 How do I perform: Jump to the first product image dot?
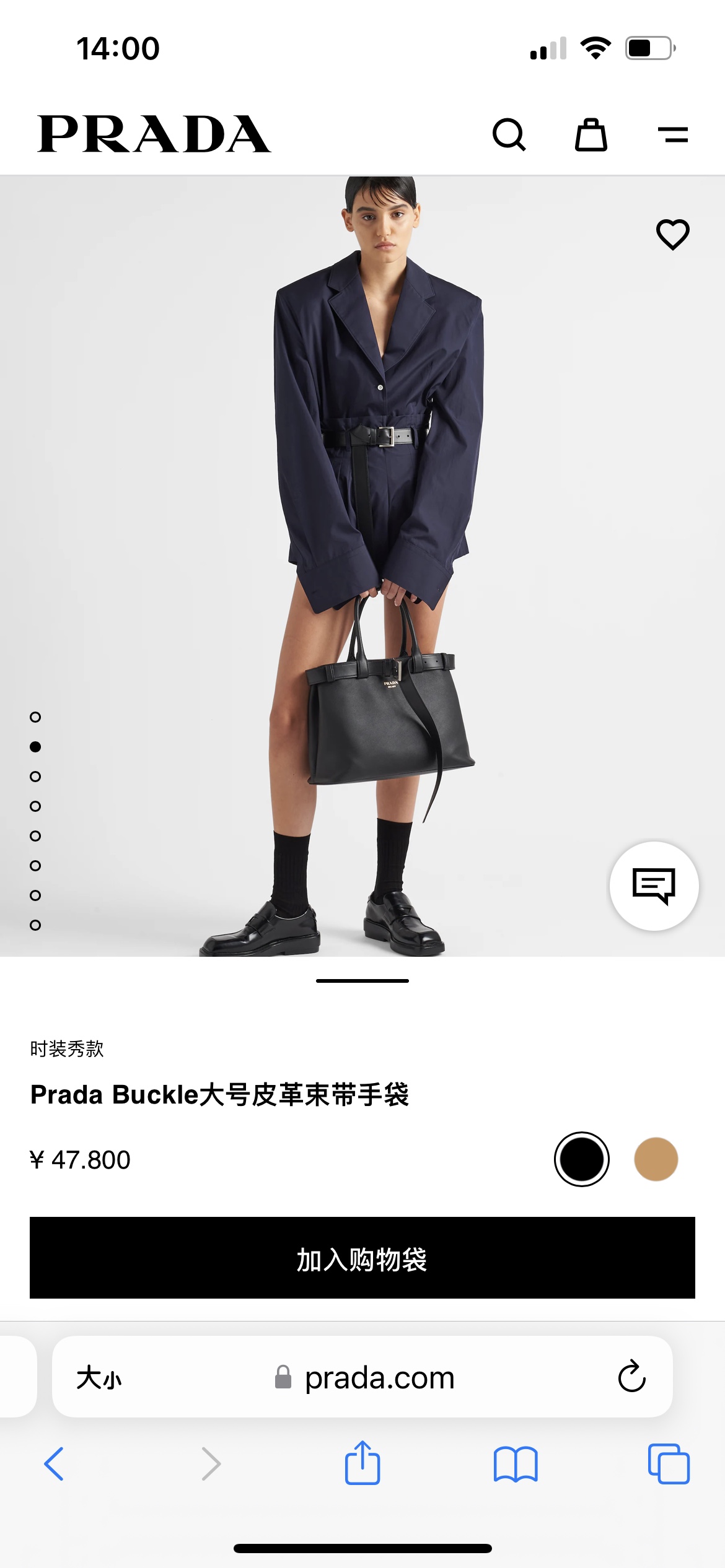(x=35, y=717)
